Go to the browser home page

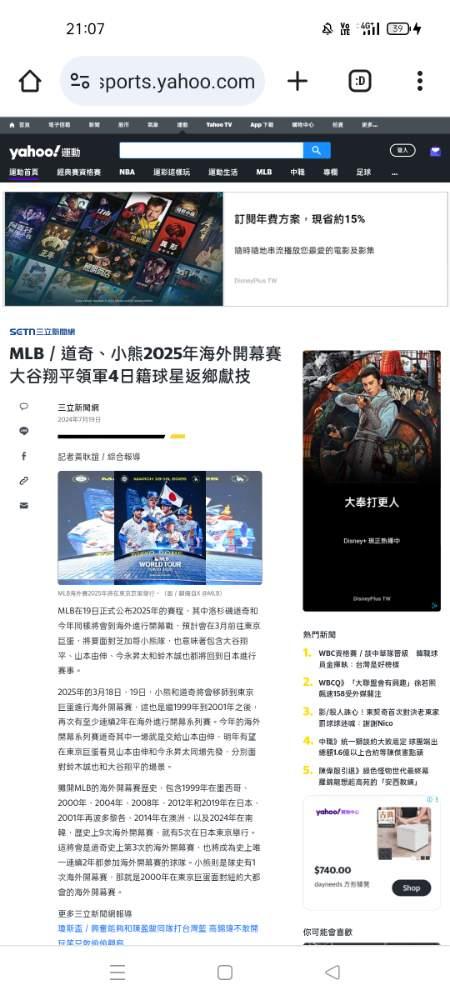click(30, 81)
